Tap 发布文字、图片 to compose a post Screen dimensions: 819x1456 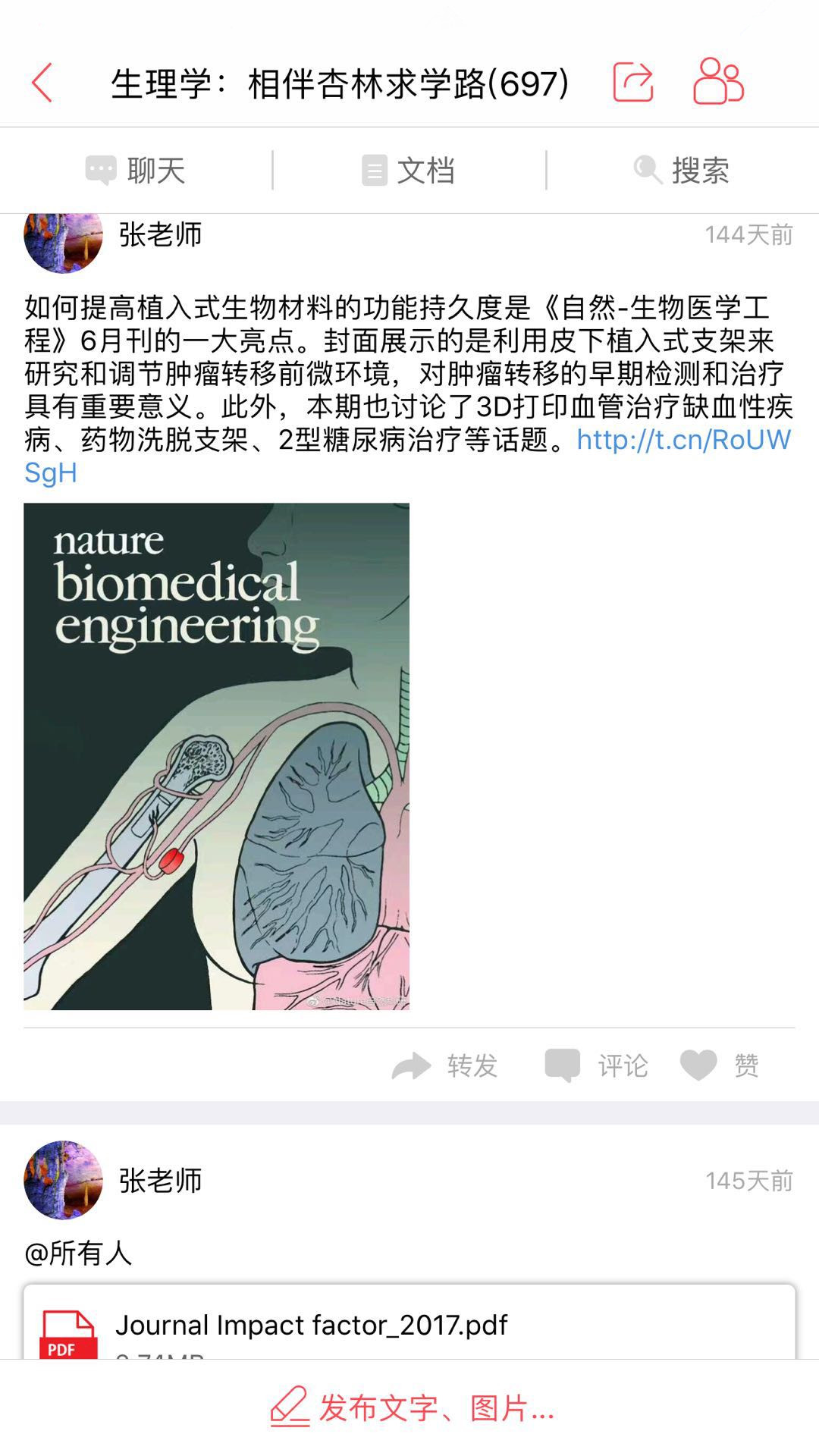click(x=412, y=1408)
